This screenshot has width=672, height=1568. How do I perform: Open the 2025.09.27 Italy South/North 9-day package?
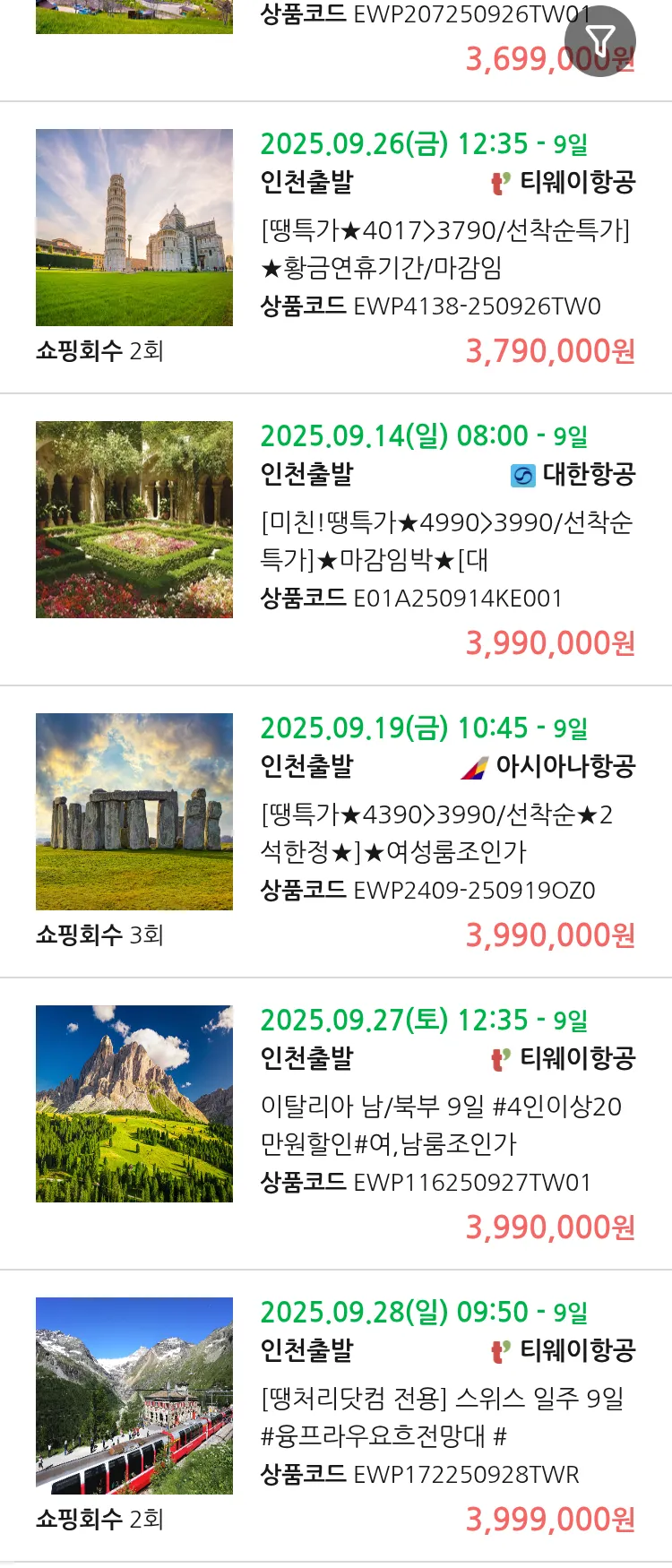coord(445,1124)
